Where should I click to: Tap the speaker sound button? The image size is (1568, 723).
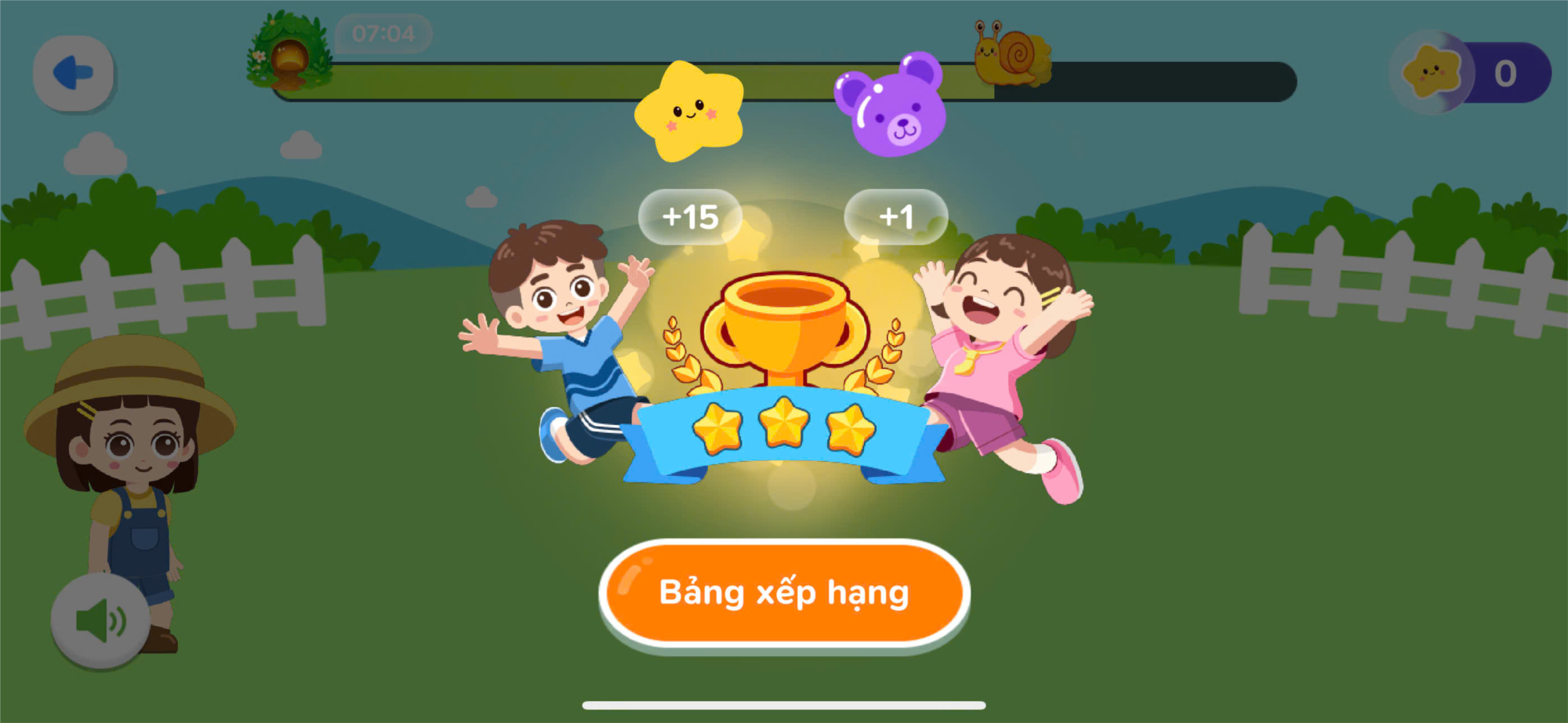click(100, 621)
